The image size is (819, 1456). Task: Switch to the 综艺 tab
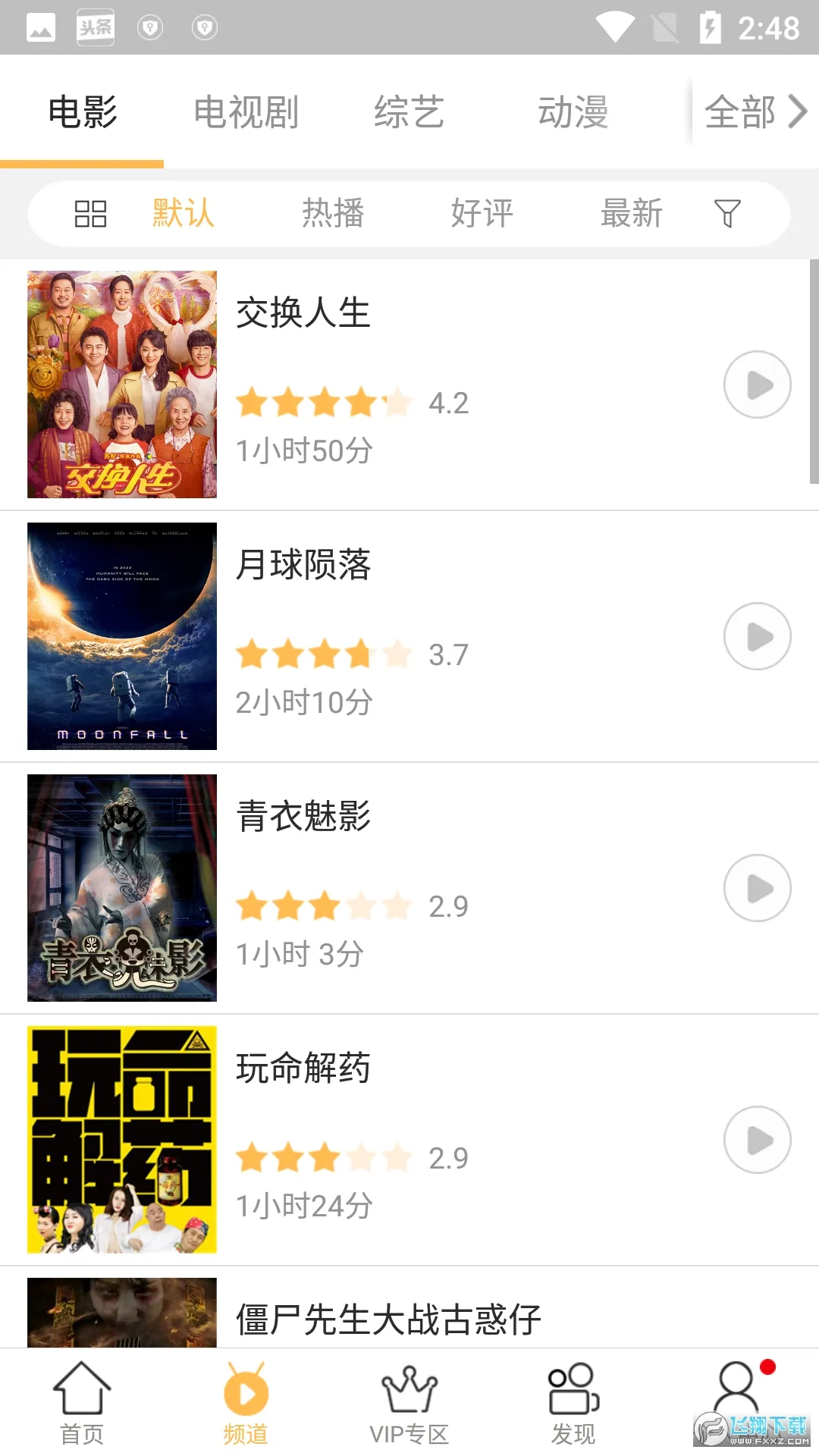(x=409, y=112)
